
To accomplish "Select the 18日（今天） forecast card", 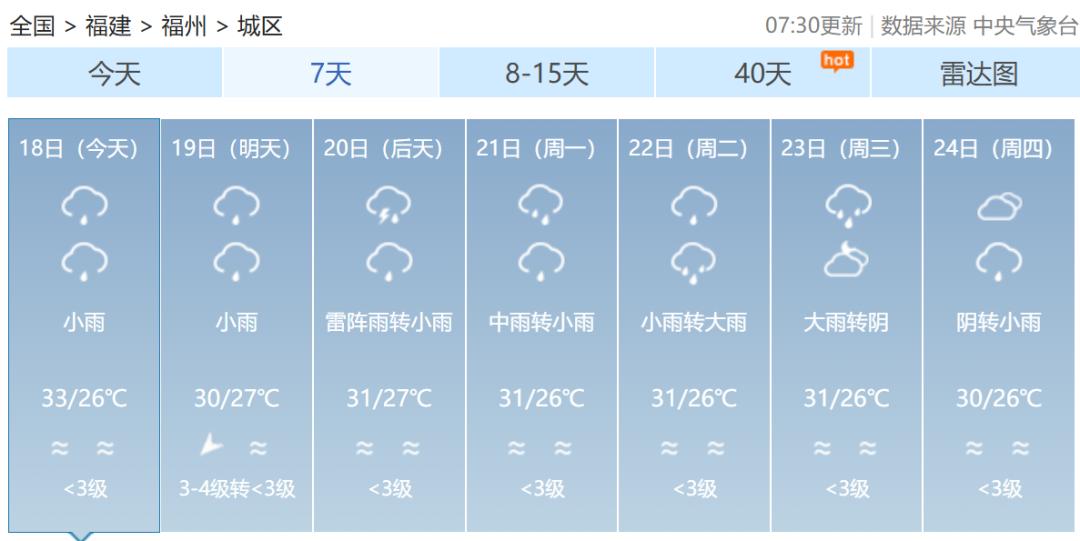I will 84,325.
